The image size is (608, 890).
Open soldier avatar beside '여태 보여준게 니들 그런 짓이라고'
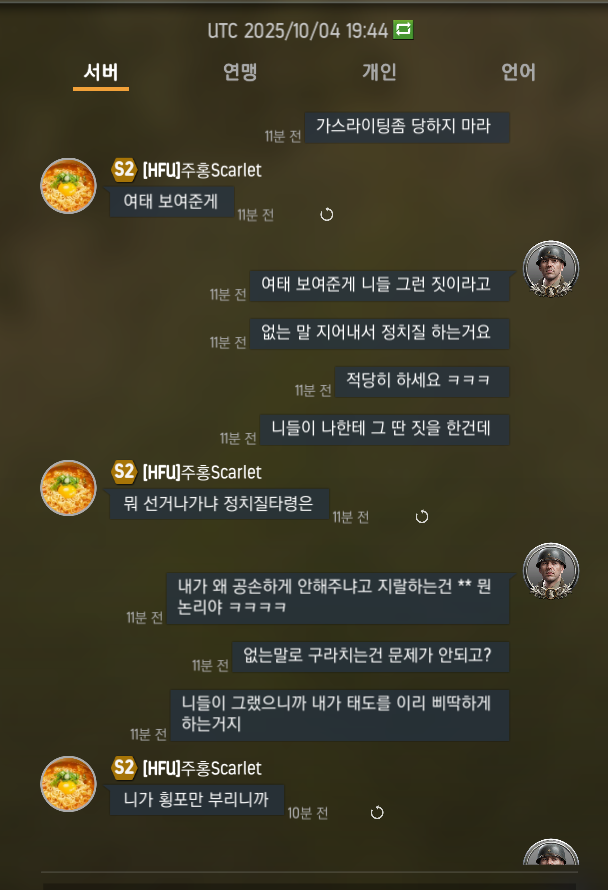pos(551,269)
